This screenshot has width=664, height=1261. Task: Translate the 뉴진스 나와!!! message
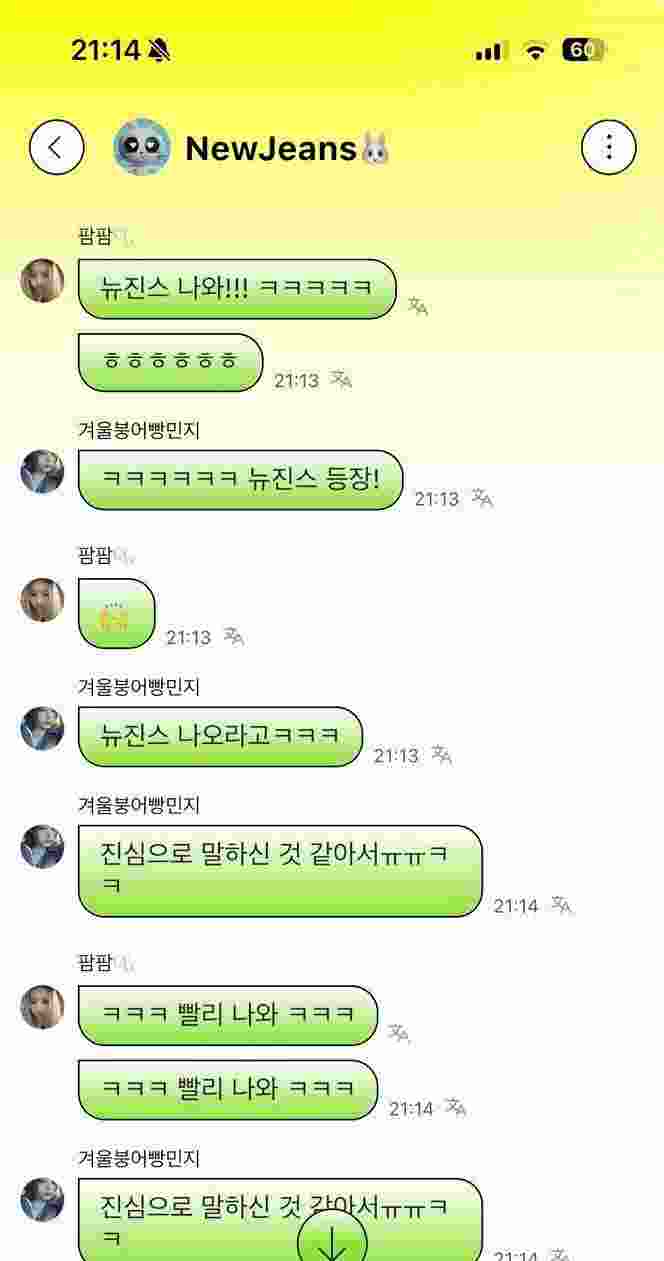(418, 307)
